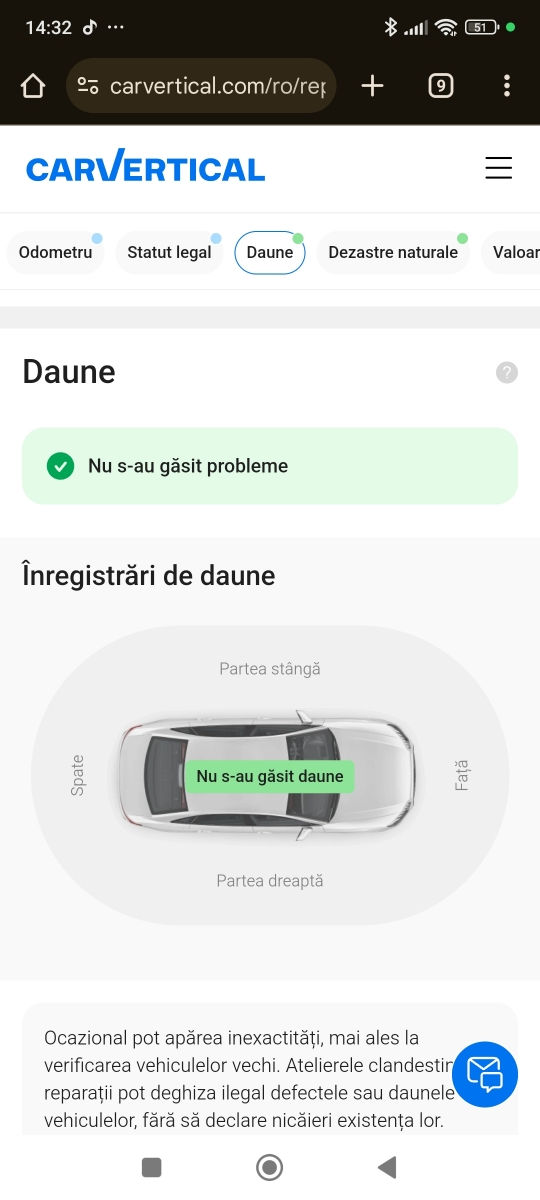The height and width of the screenshot is (1200, 540).
Task: Go back with the system back button
Action: pyautogui.click(x=387, y=1167)
